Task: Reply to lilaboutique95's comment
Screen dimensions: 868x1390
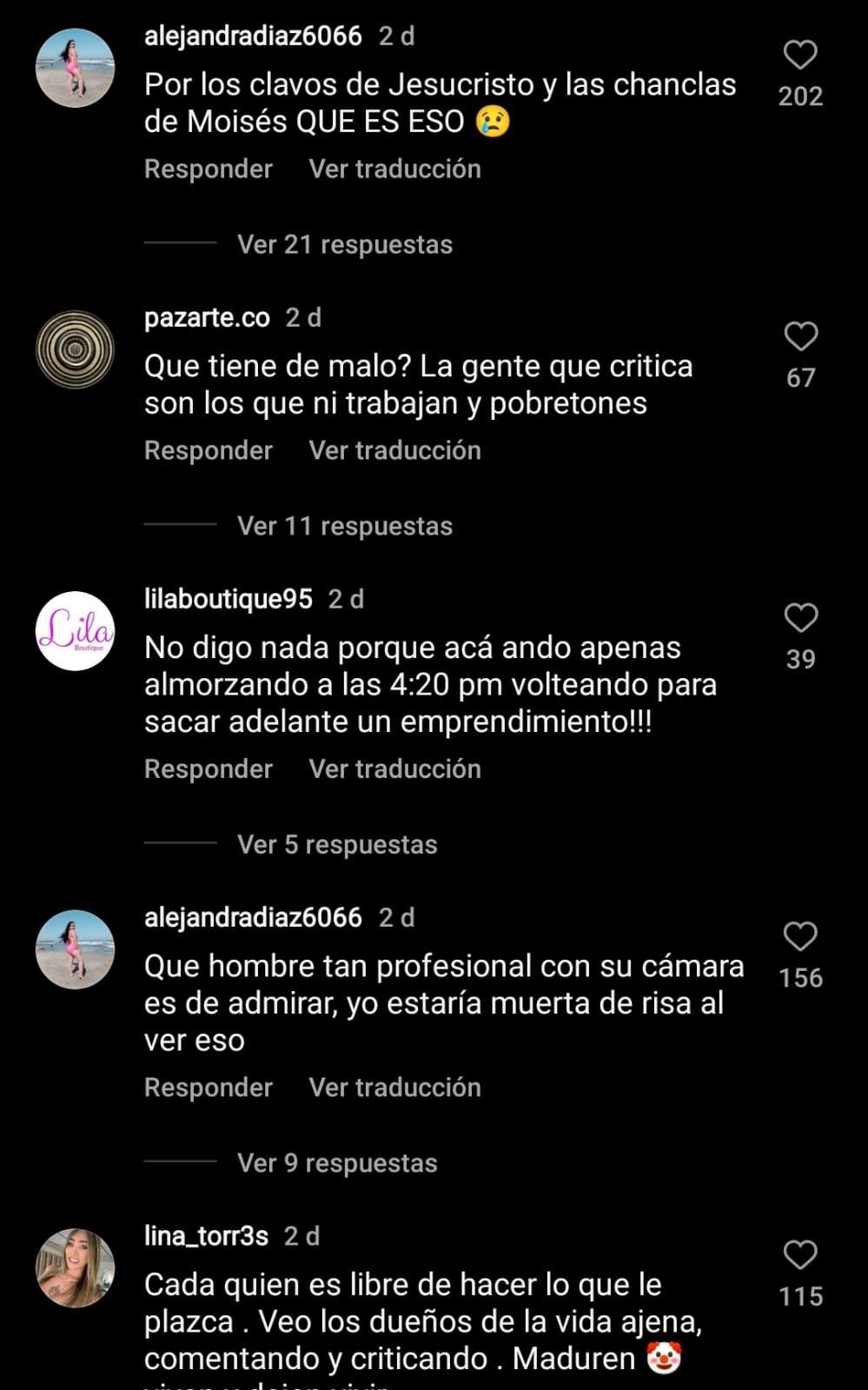Action: point(209,768)
